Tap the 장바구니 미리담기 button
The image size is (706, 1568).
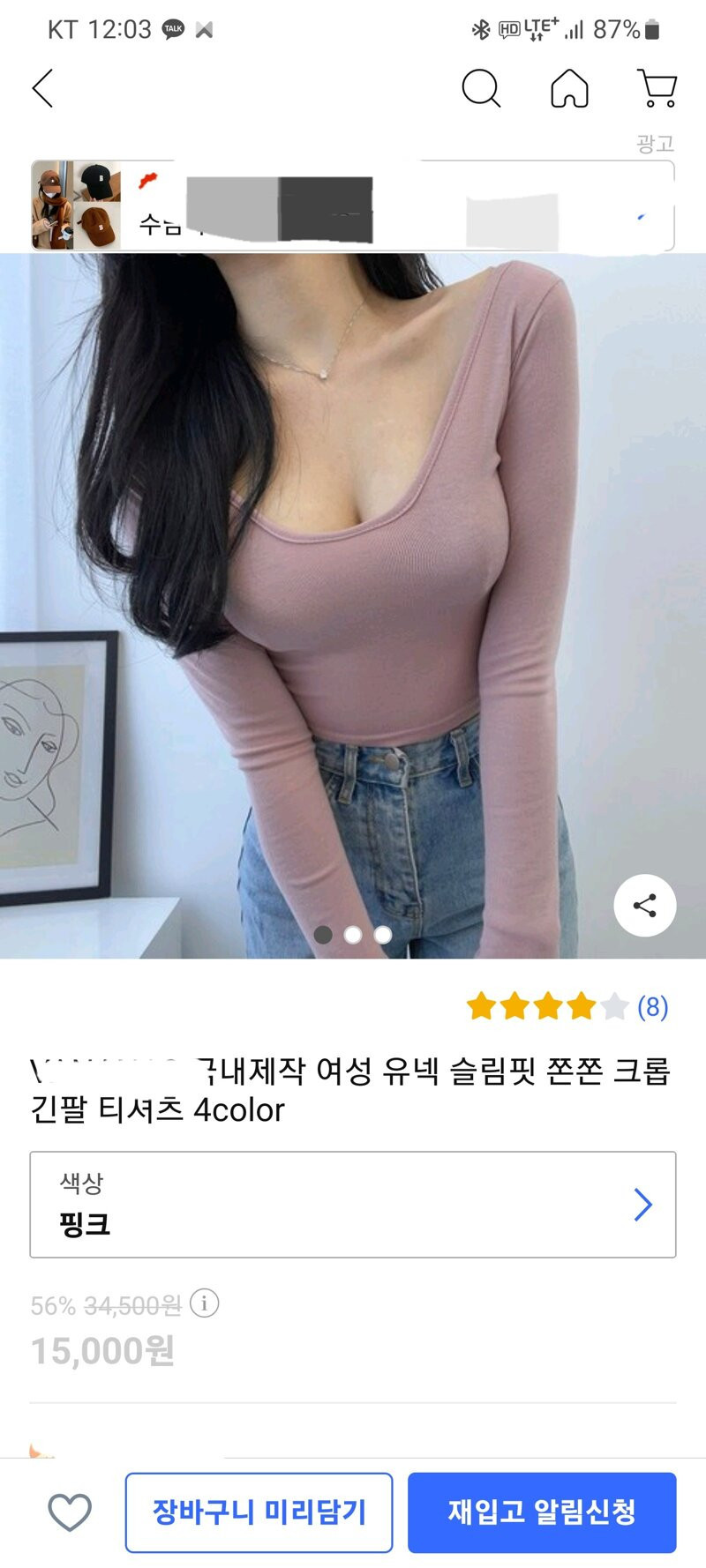(x=259, y=1512)
